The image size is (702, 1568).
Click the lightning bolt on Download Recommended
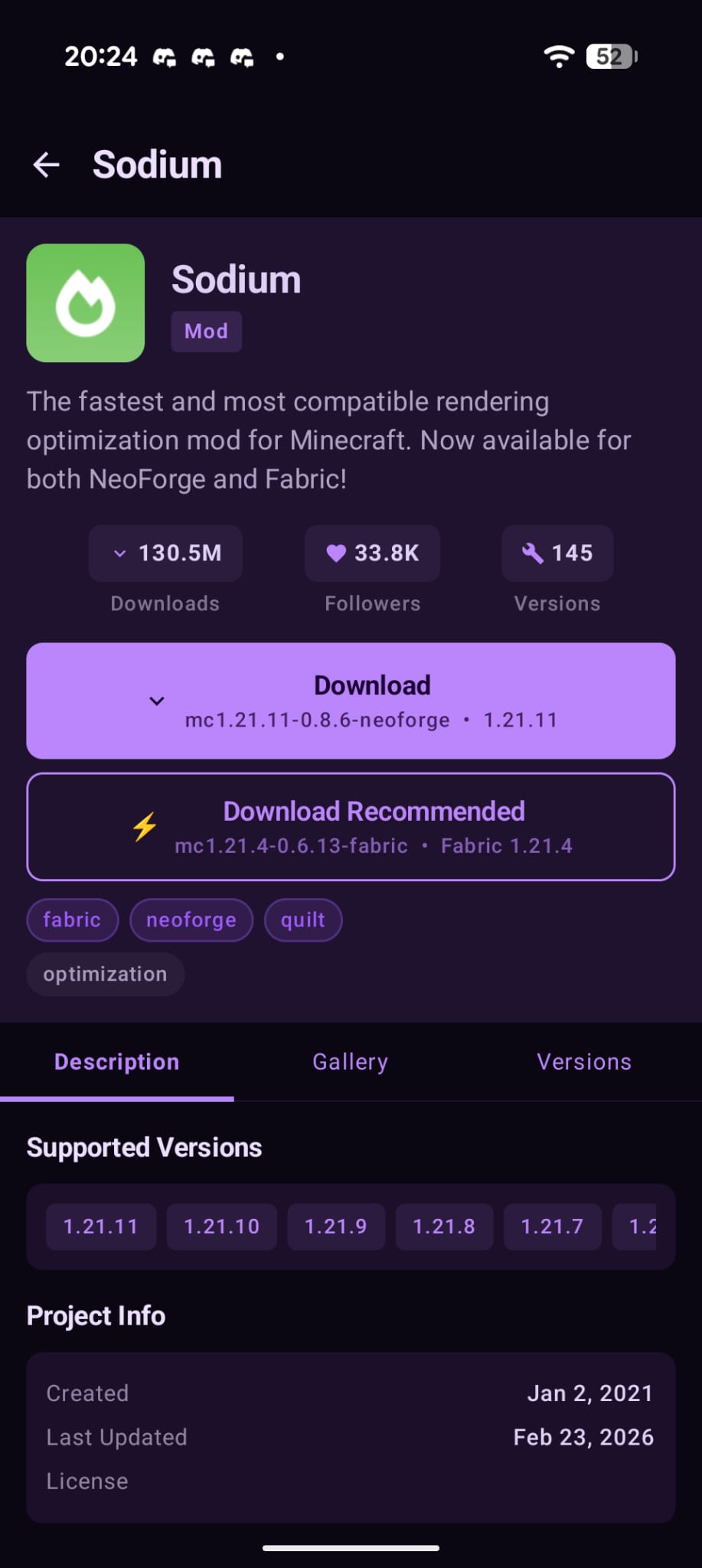coord(144,827)
